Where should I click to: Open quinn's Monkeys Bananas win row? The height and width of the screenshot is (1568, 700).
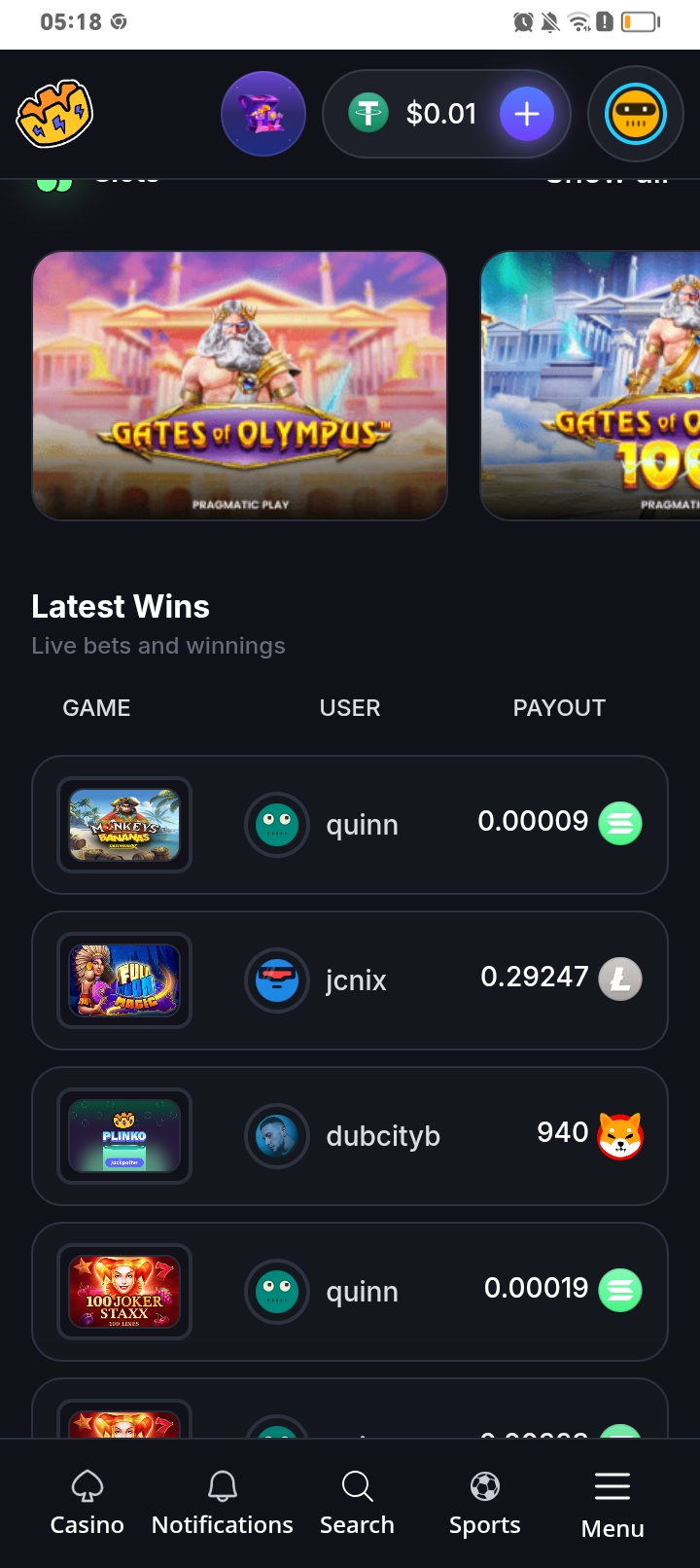pyautogui.click(x=350, y=825)
